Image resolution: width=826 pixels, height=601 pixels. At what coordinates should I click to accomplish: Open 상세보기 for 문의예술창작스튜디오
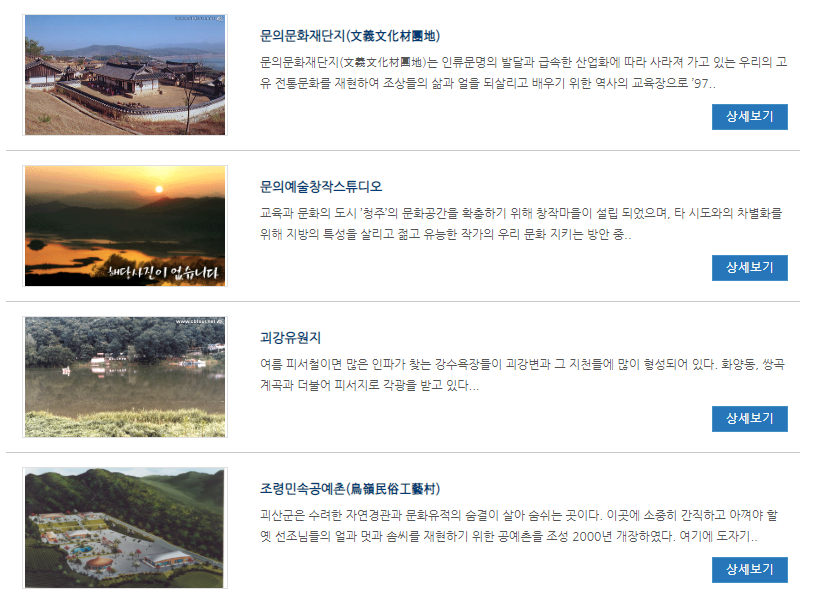(749, 268)
